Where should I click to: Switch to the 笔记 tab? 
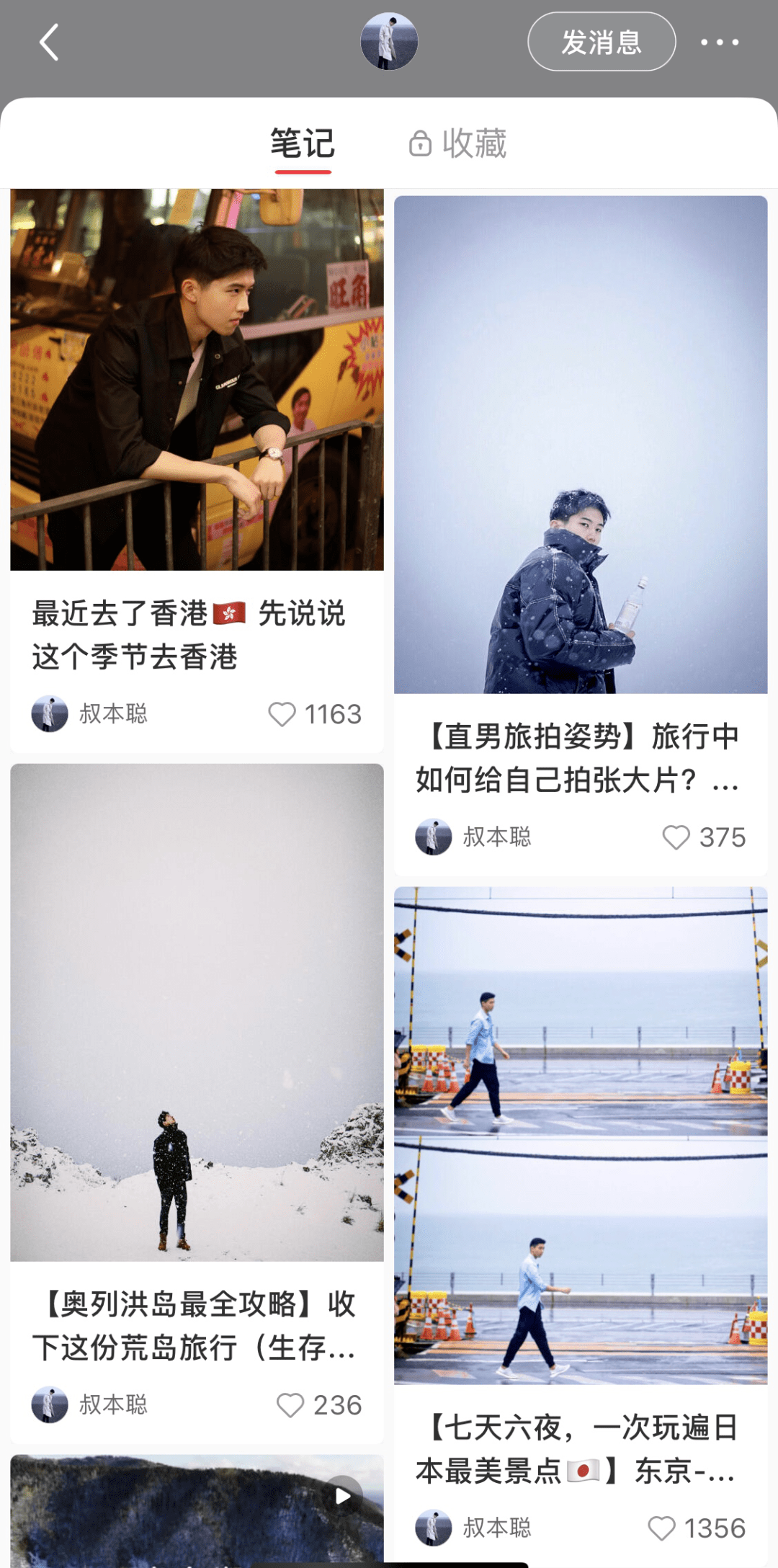(x=303, y=143)
